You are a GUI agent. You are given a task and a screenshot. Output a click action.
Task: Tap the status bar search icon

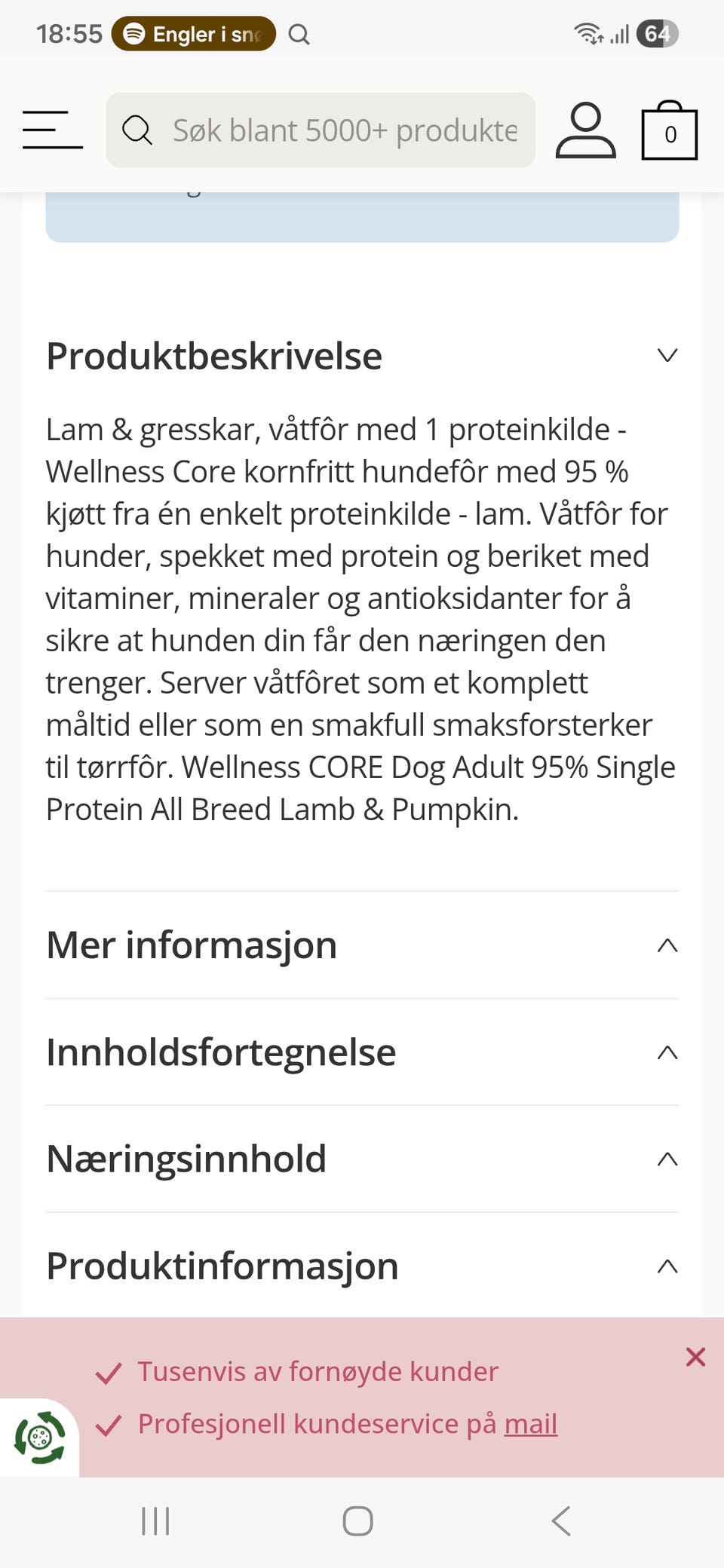tap(299, 34)
